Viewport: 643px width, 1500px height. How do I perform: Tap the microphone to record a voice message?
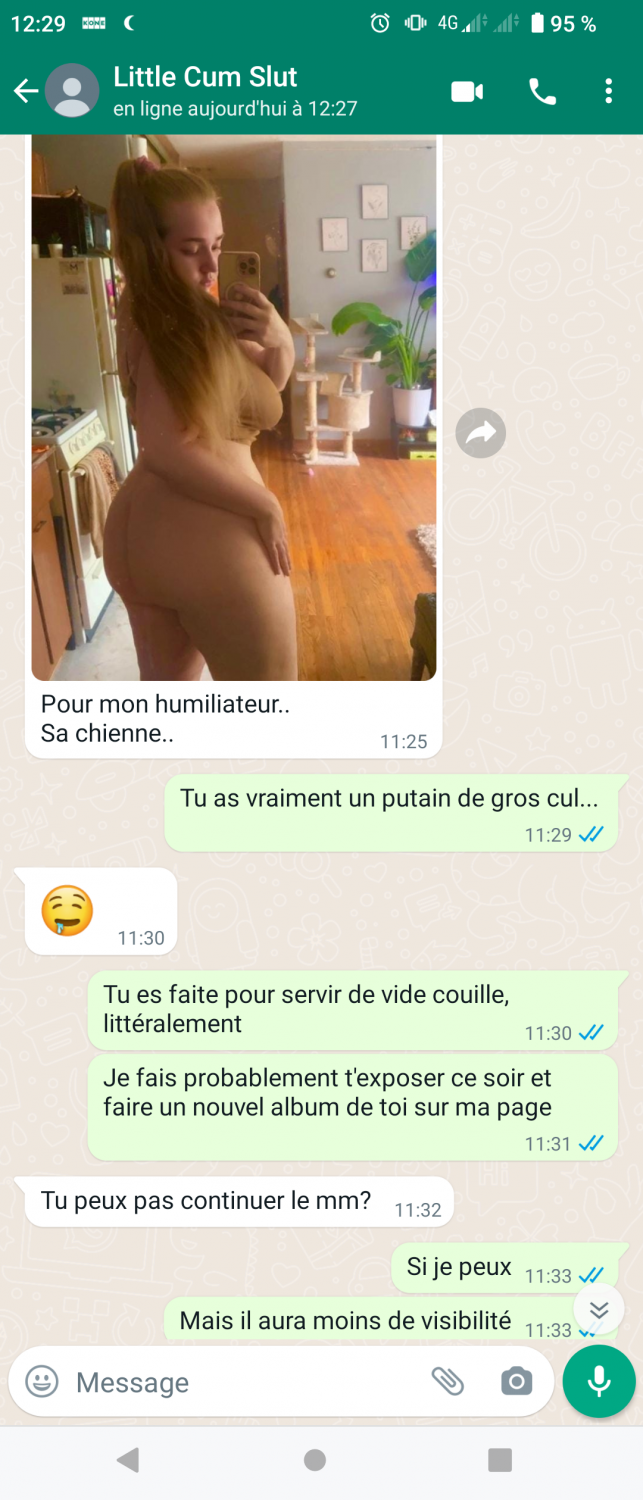[599, 1382]
